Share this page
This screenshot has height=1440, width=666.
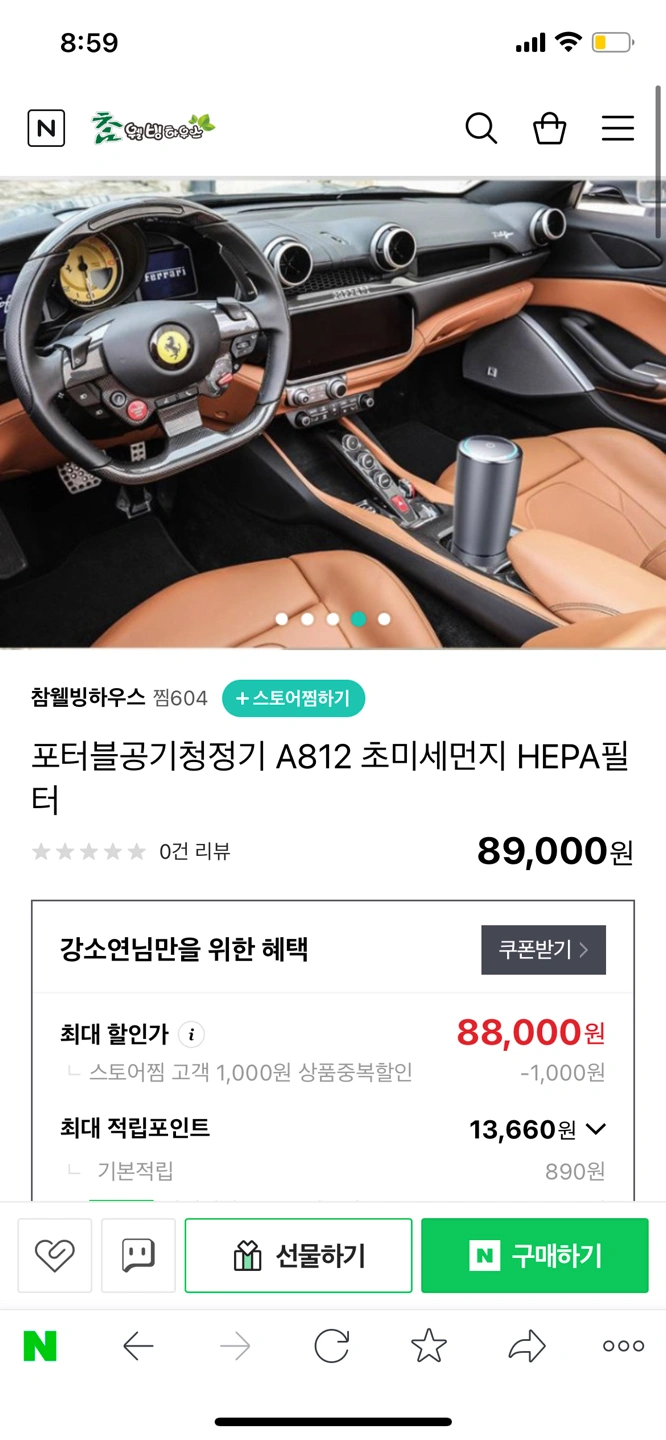point(526,1347)
